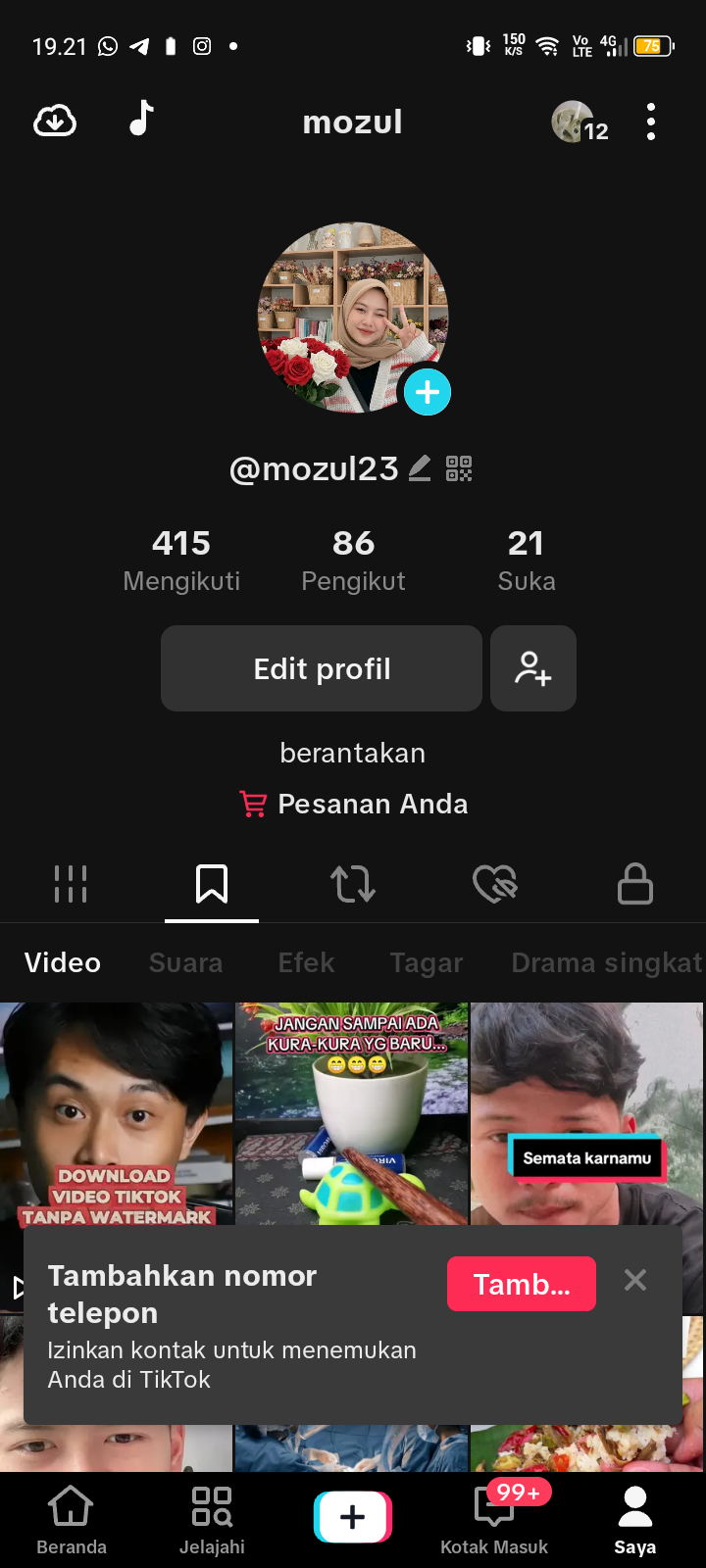Open the cloud download icon
Screen dimensions: 706x1568
[x=55, y=122]
